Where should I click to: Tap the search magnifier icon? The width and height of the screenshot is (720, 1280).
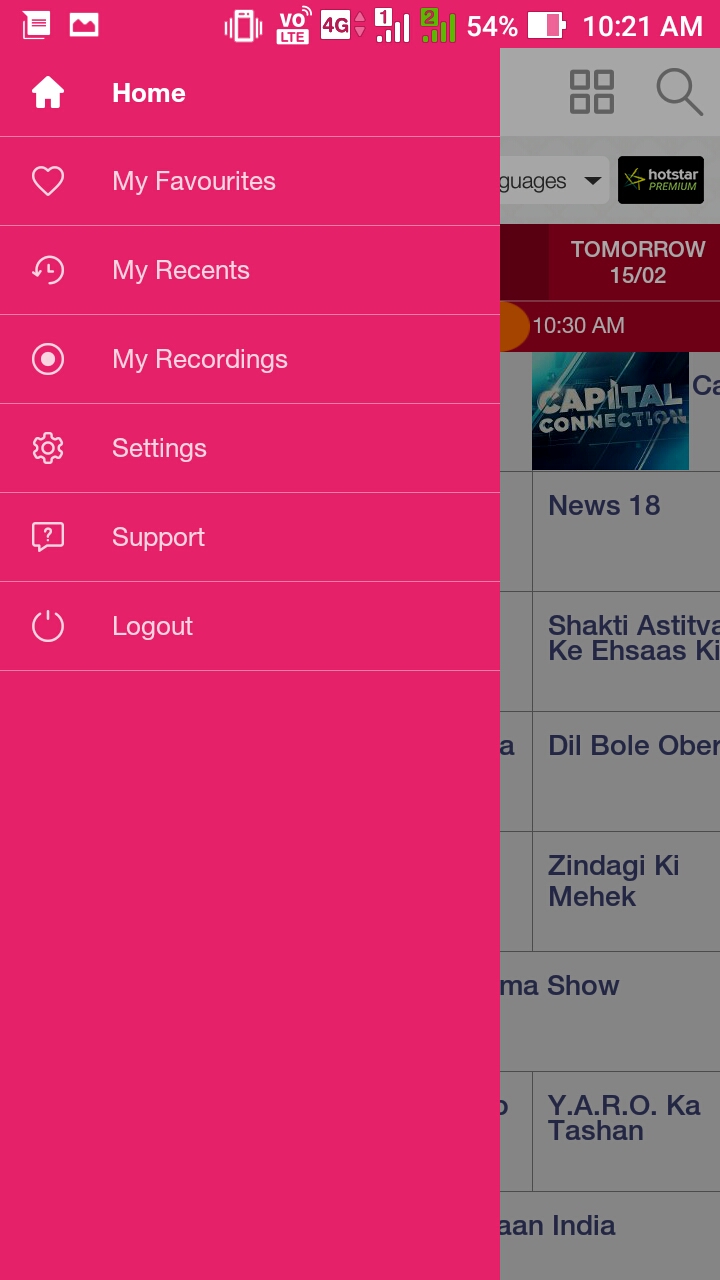click(x=679, y=92)
